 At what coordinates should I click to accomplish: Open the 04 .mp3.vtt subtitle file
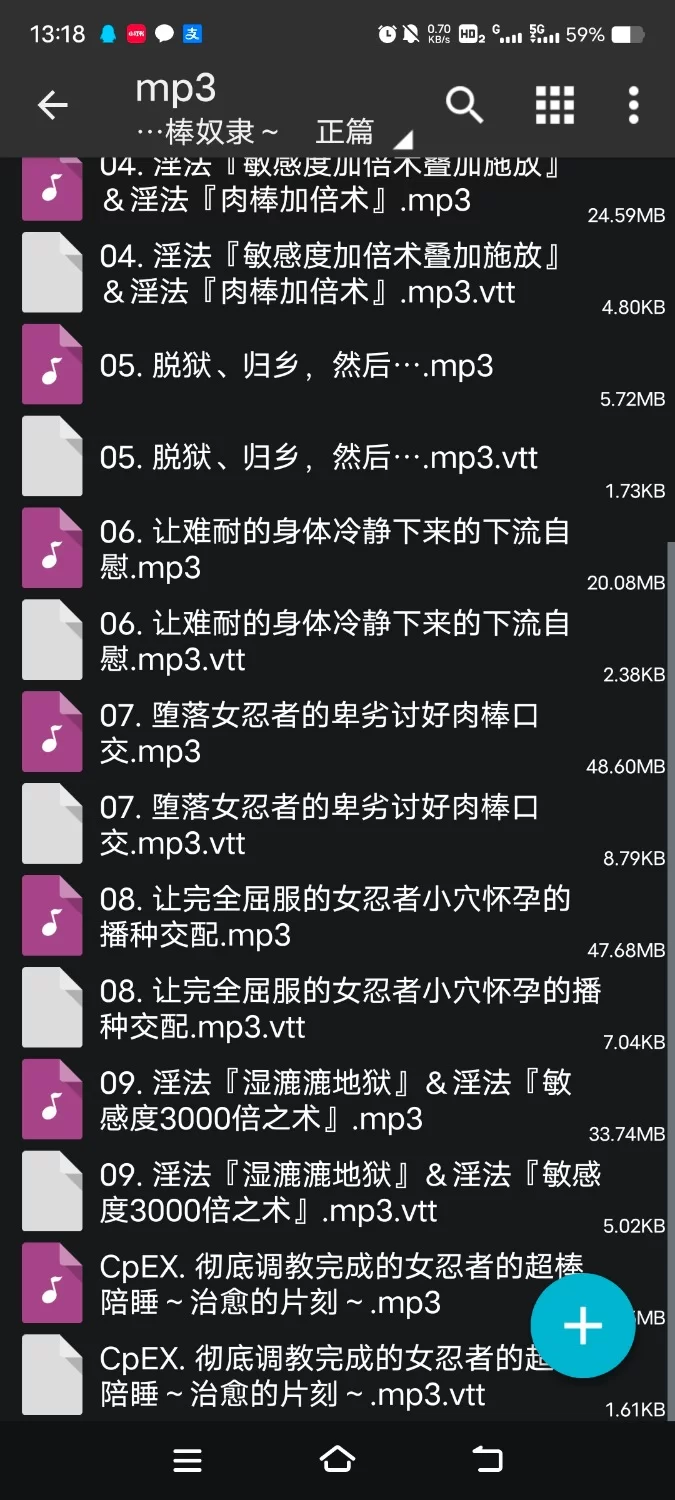tap(330, 274)
